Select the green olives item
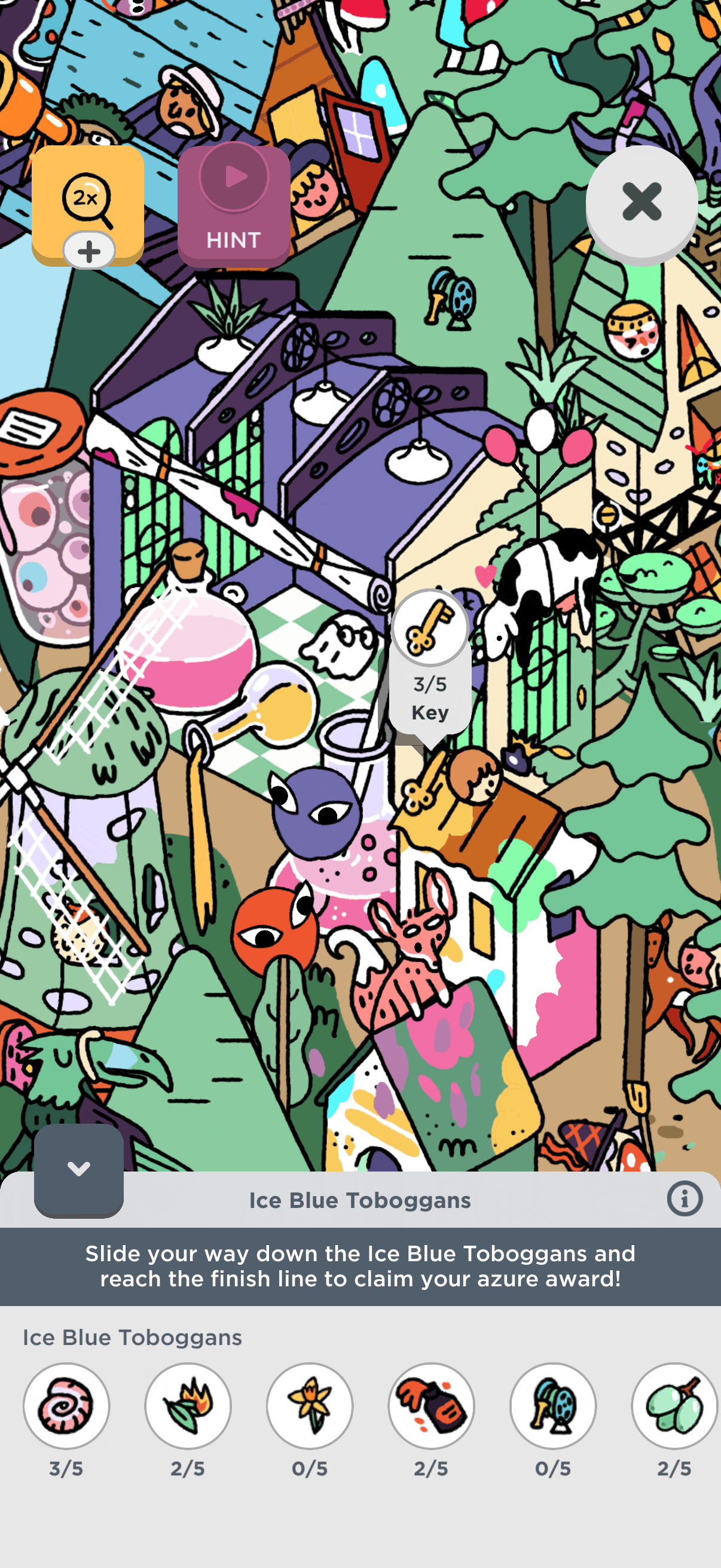Image resolution: width=721 pixels, height=1568 pixels. point(674,1405)
